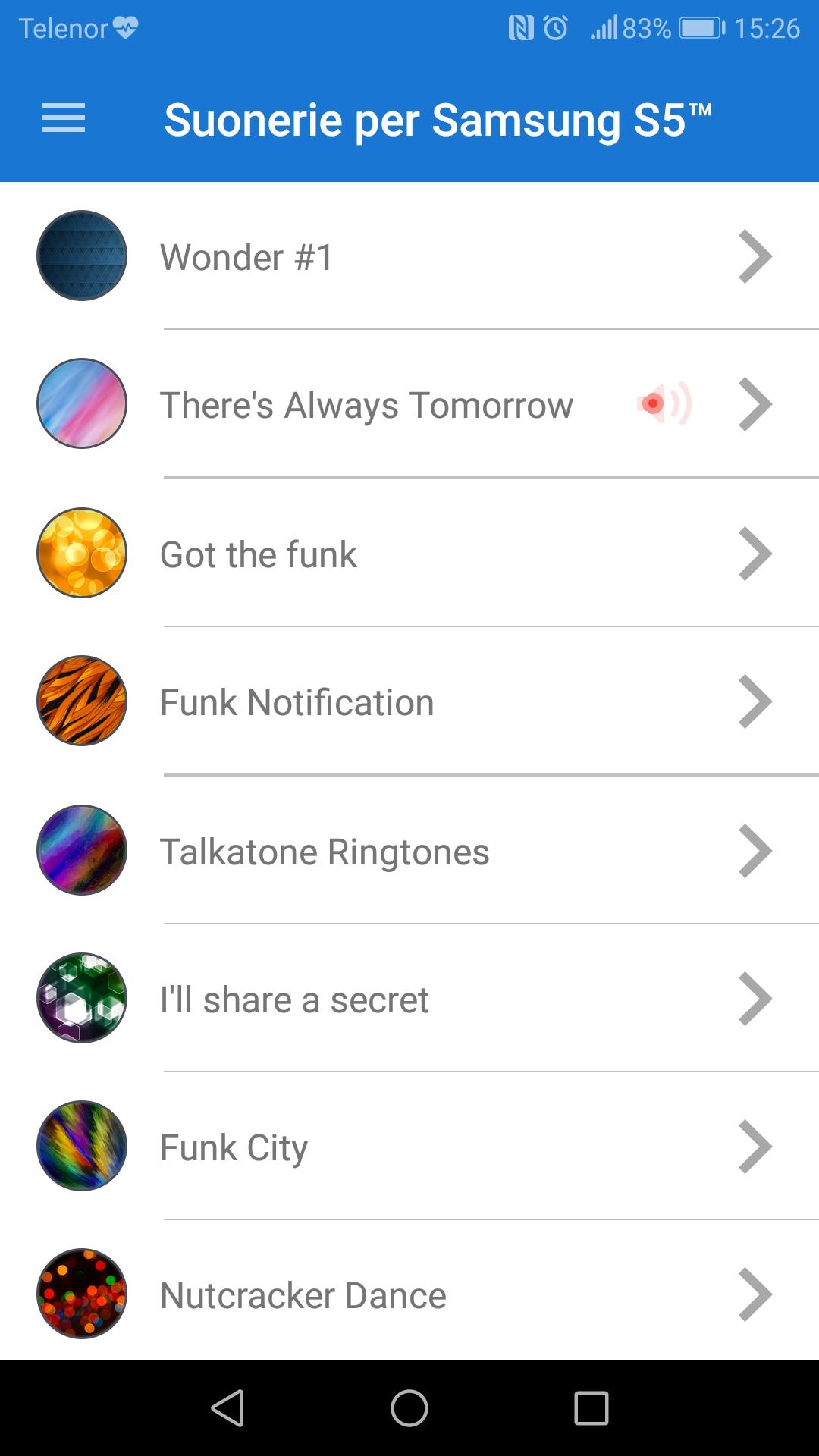Go to the home screen
Screen dimensions: 819x1456
pyautogui.click(x=409, y=1408)
